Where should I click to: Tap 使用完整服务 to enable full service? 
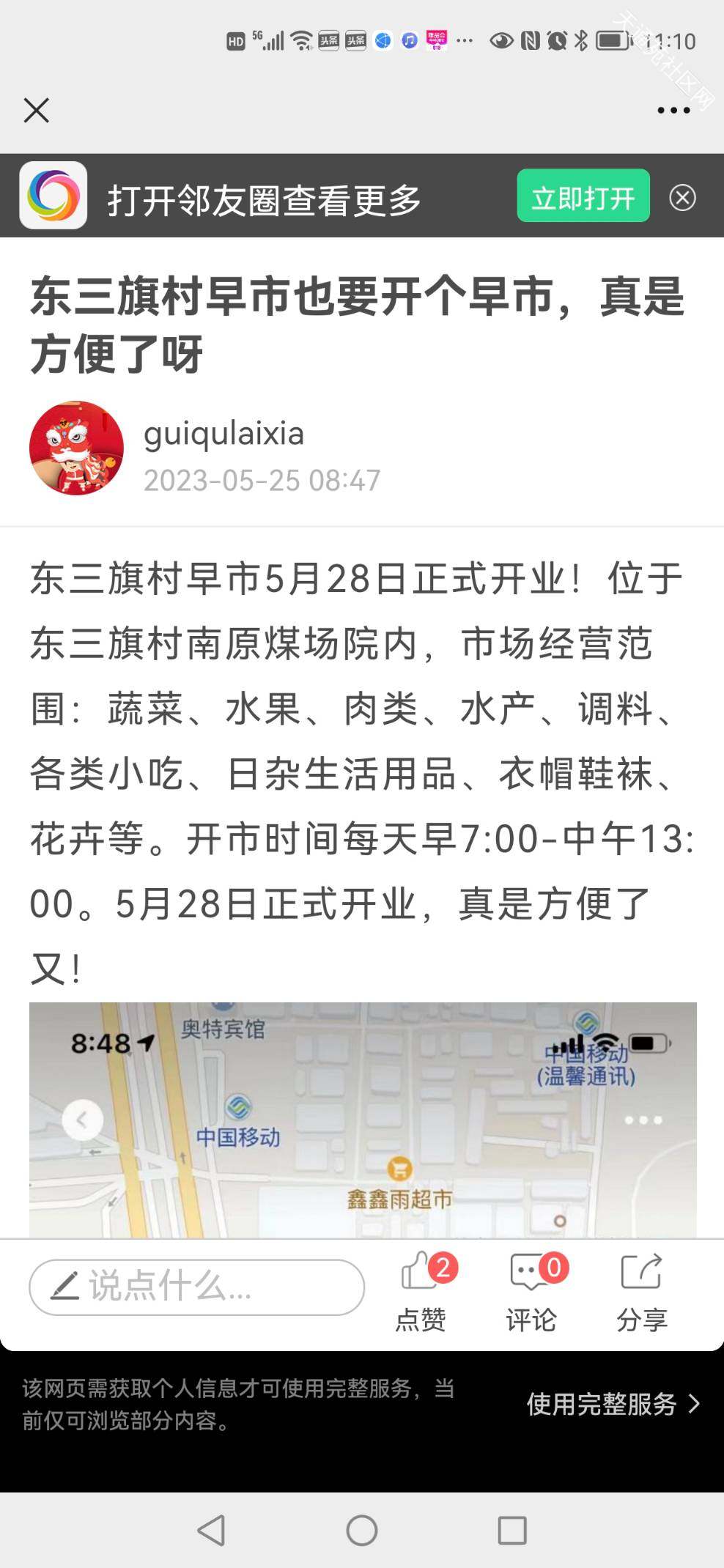coord(613,1404)
